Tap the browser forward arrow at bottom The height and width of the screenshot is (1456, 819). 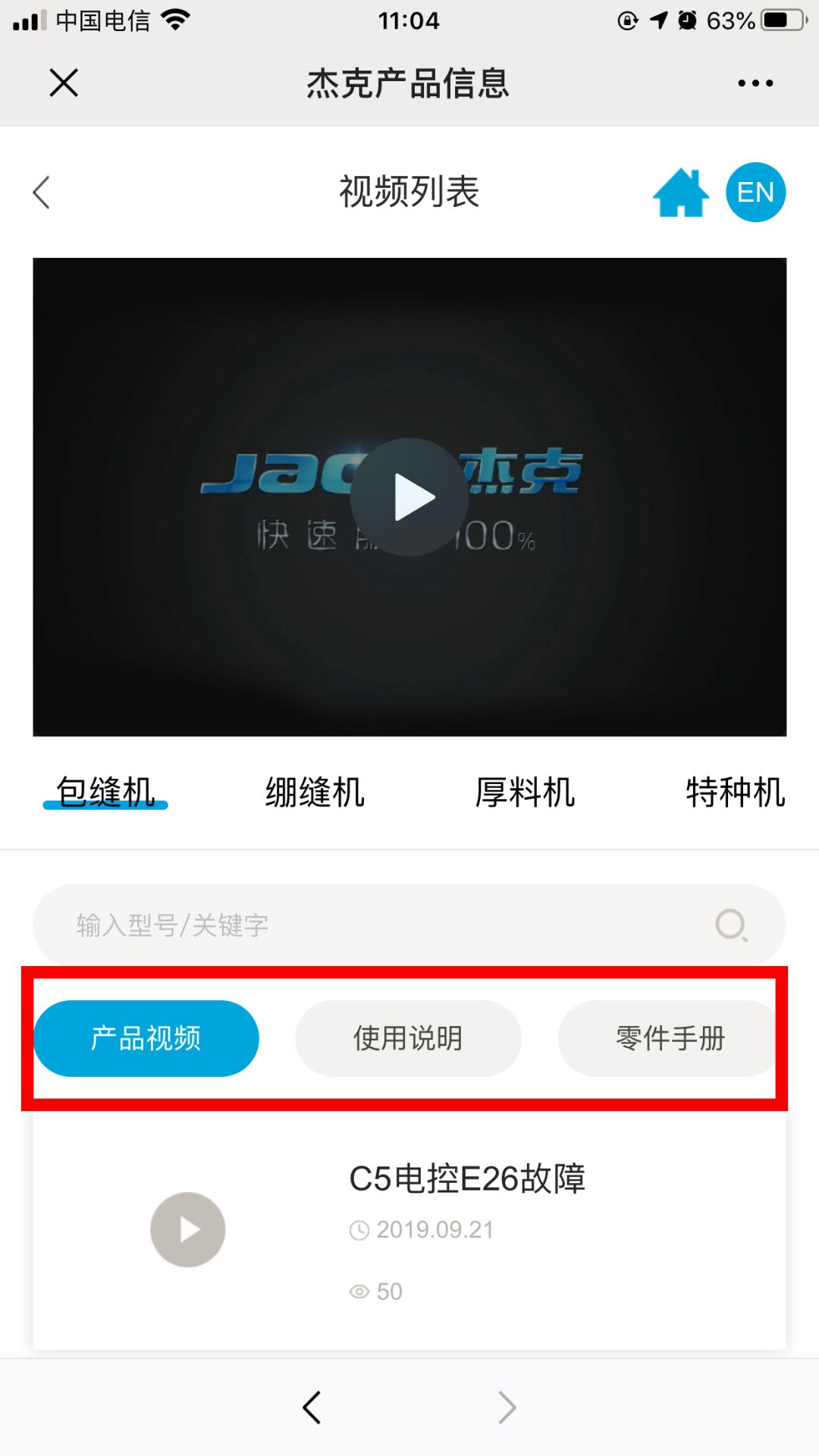(507, 1407)
